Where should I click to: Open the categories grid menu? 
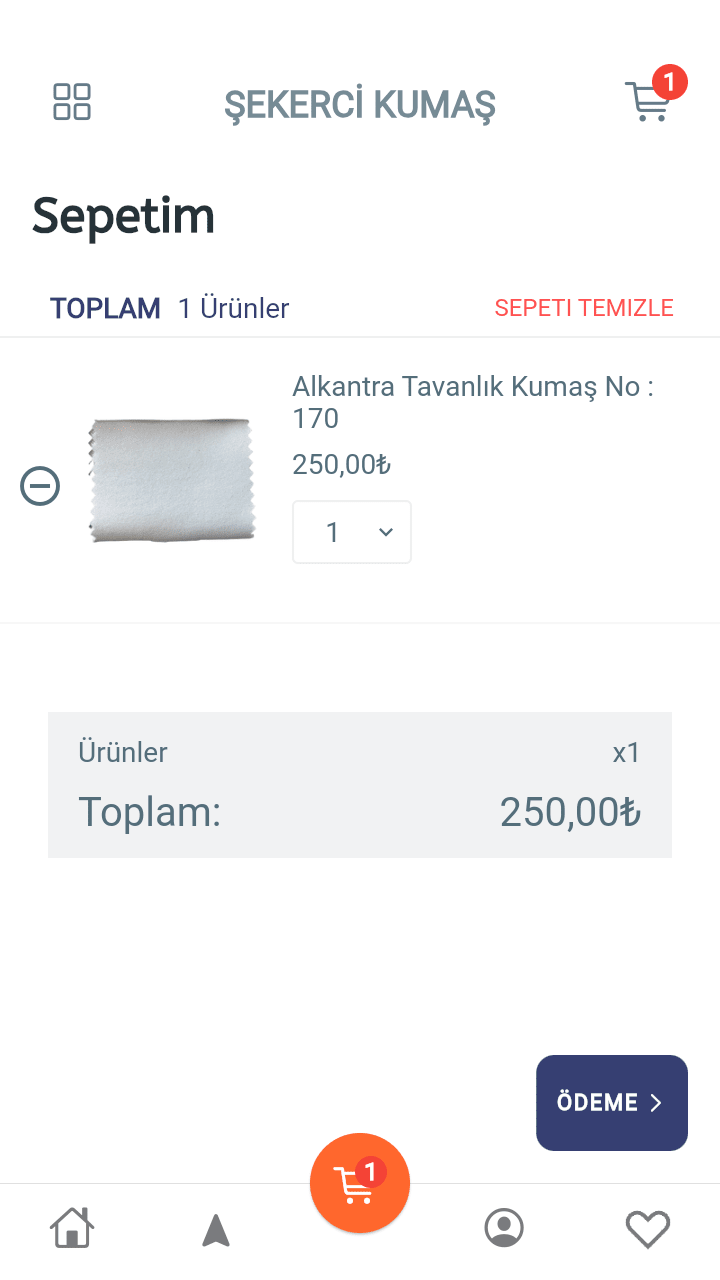tap(72, 102)
